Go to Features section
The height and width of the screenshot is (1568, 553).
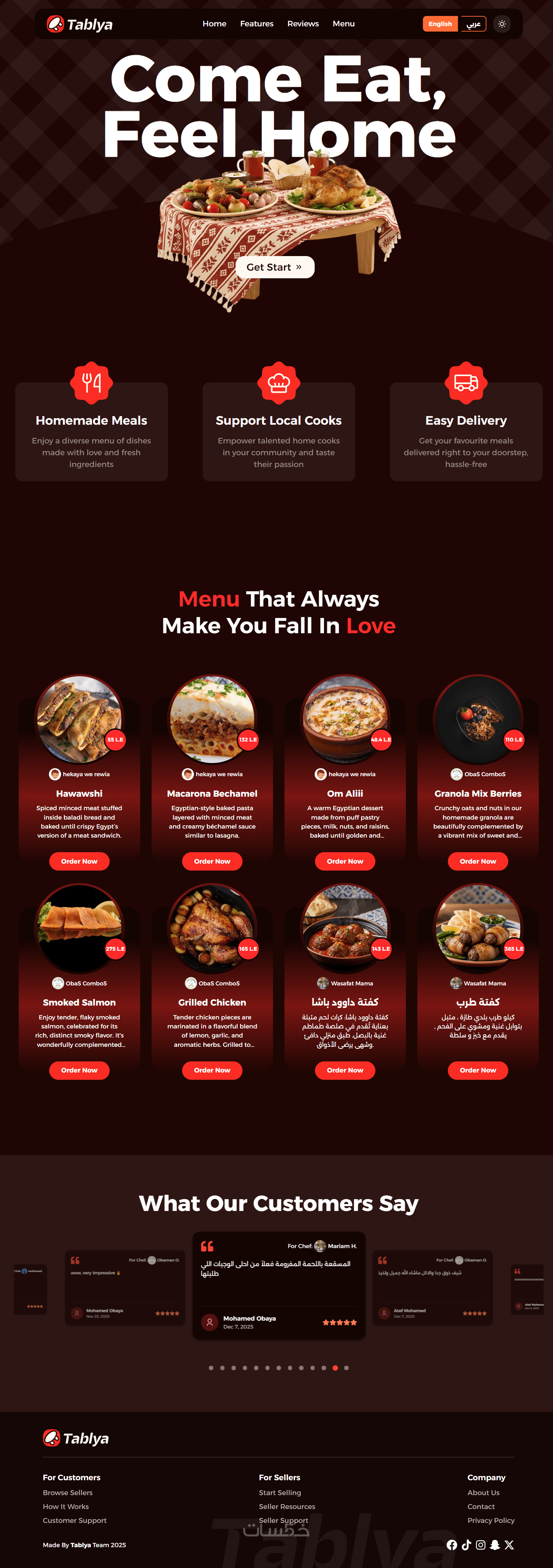point(256,24)
